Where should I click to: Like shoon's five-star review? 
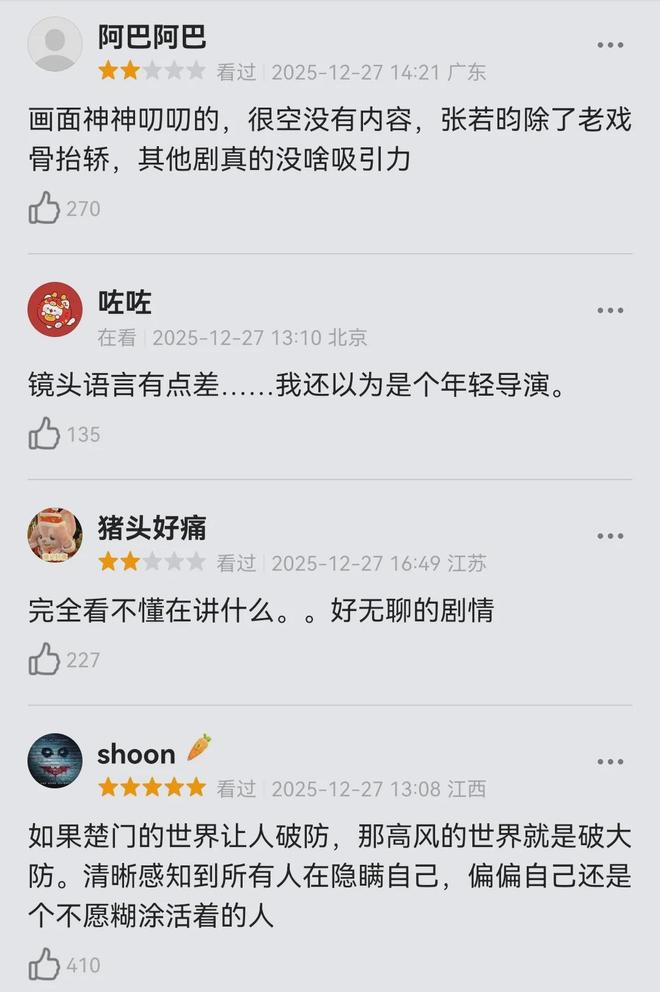(45, 964)
